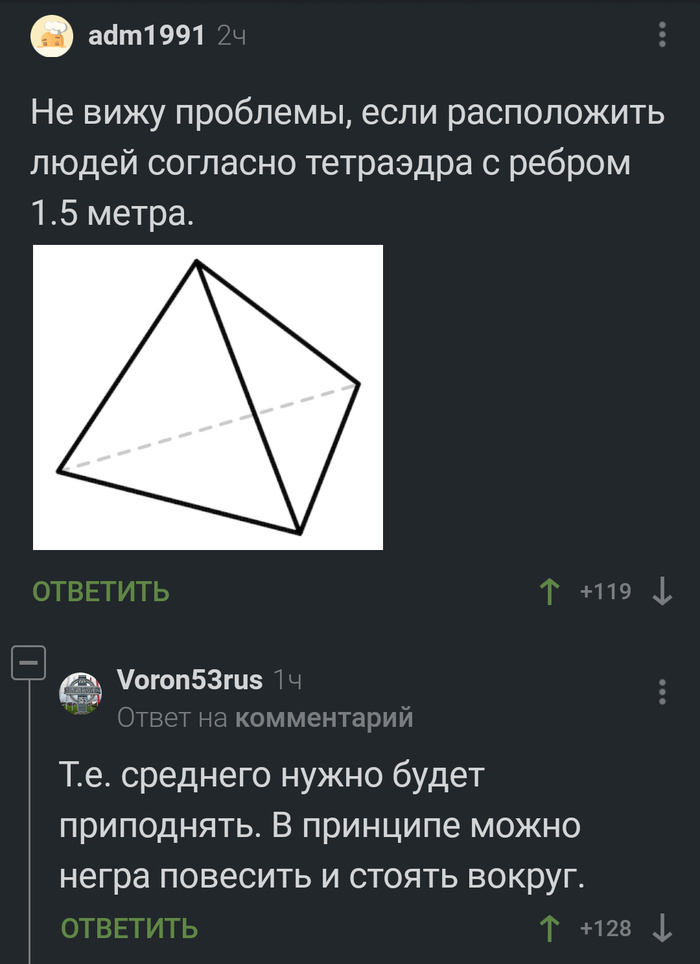Downvote Voron53rus's comment
The width and height of the screenshot is (700, 964).
coord(662,929)
